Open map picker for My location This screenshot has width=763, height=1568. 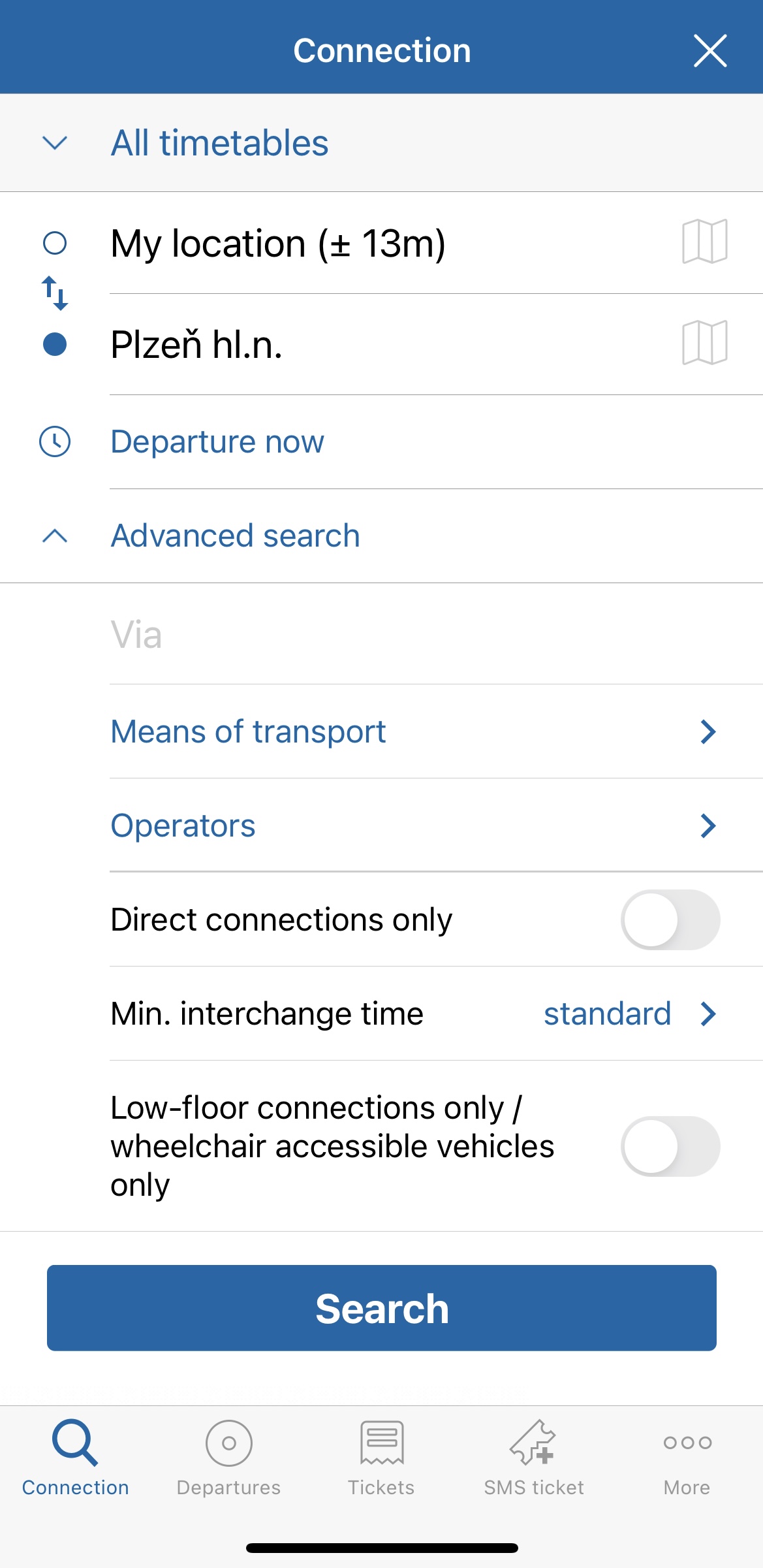705,242
